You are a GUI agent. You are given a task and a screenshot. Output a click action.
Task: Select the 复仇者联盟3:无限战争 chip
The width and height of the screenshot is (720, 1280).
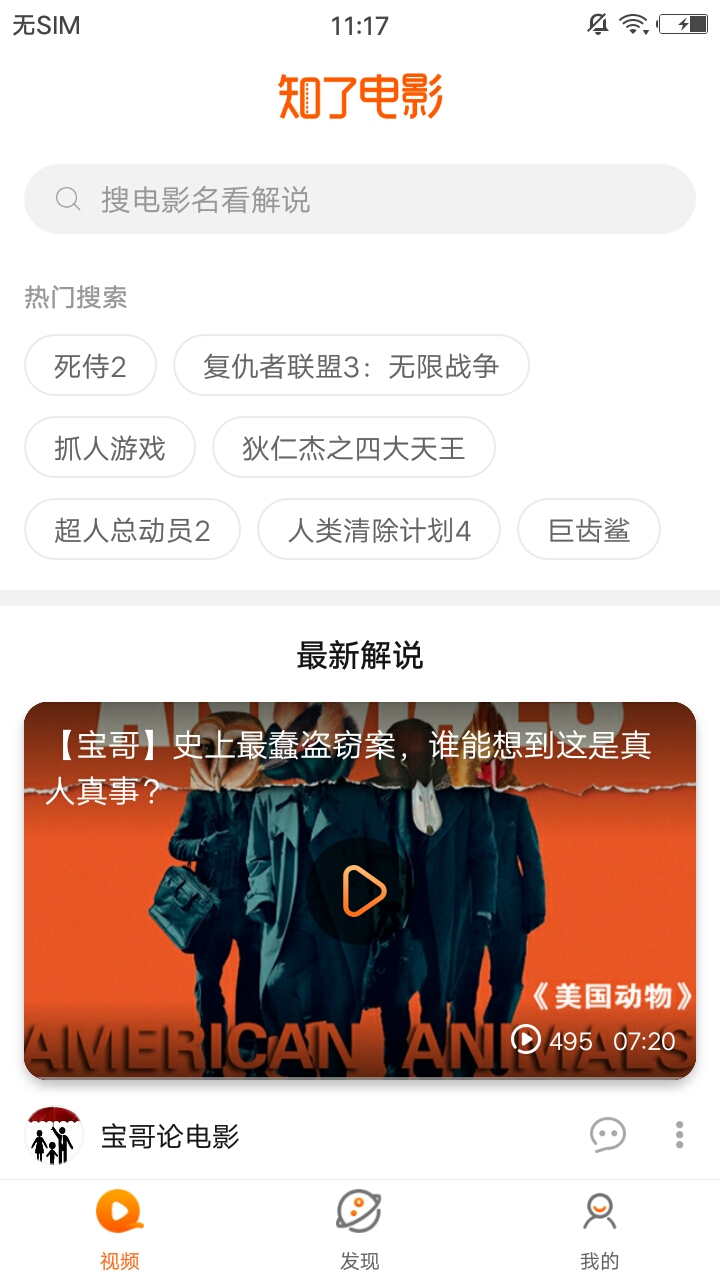(351, 366)
